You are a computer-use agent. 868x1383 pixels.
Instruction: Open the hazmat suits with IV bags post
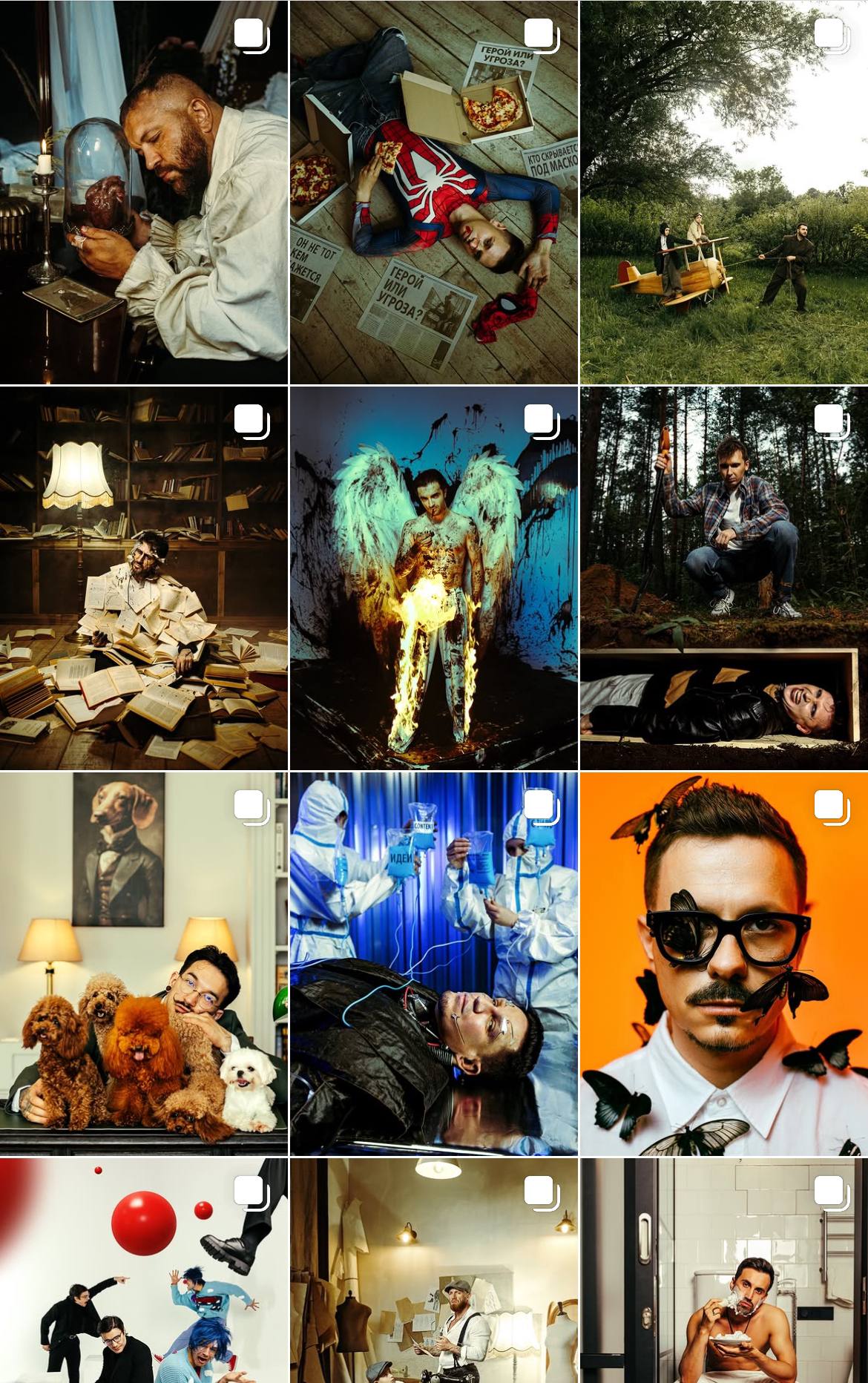pos(433,964)
